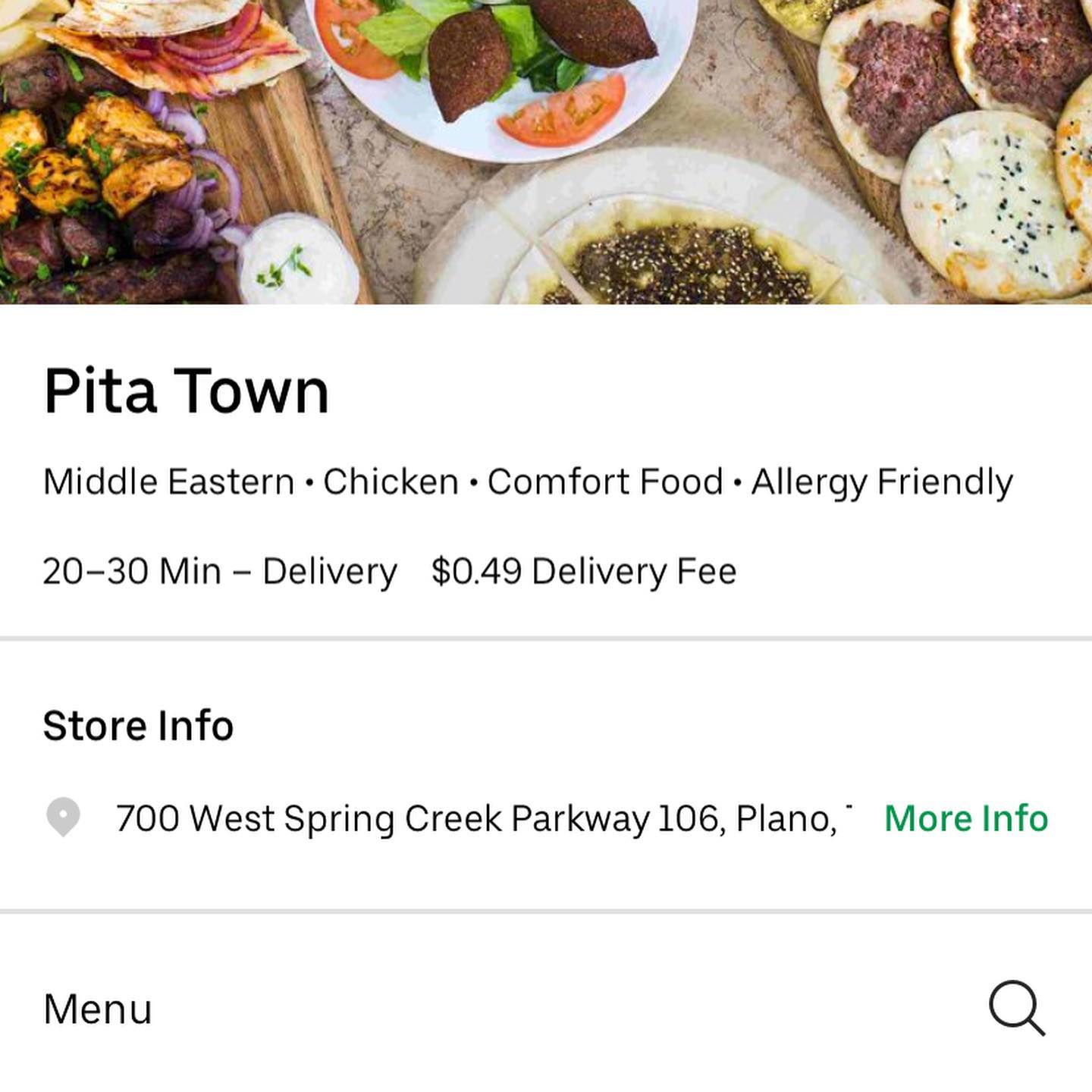The image size is (1092, 1092).
Task: Search the Pita Town menu
Action: (x=1016, y=1008)
